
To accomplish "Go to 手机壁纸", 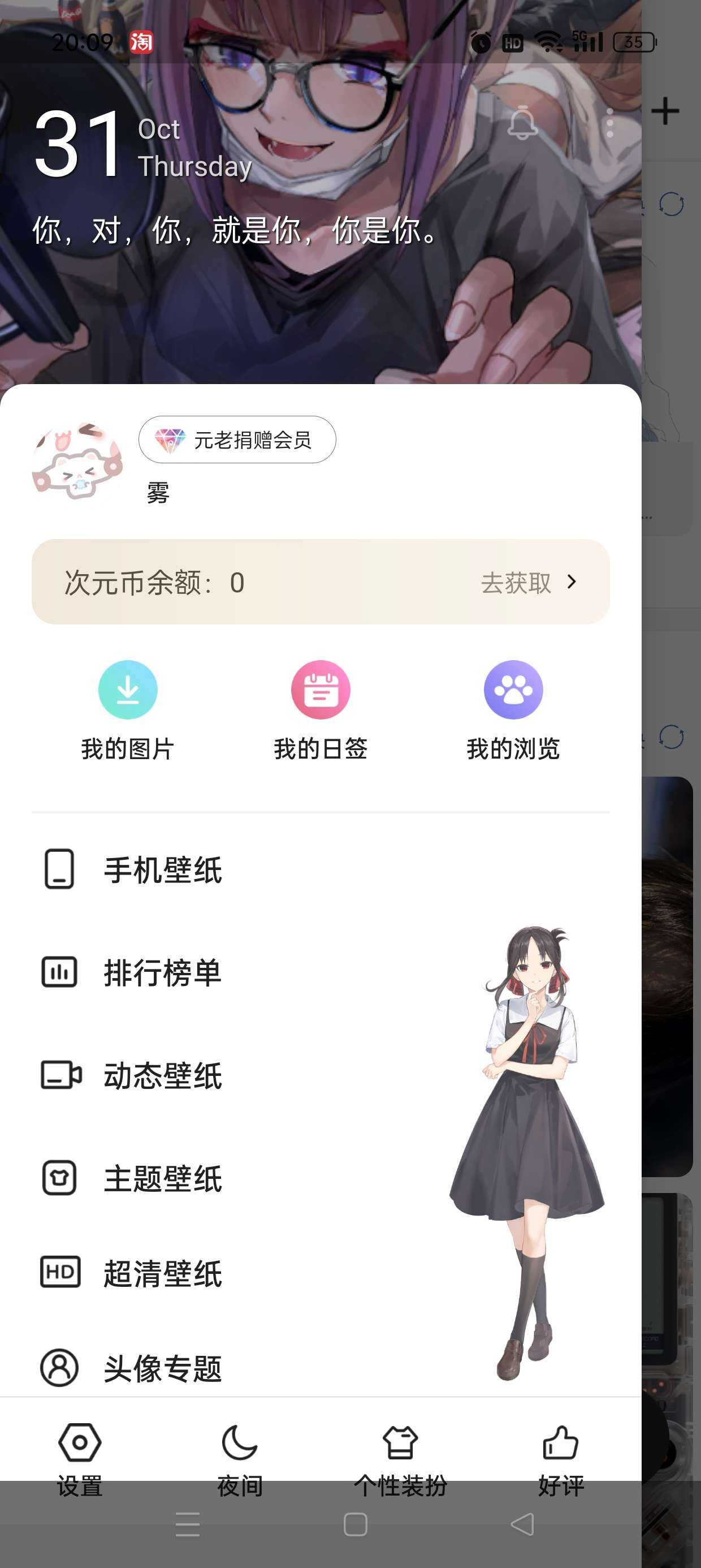I will 162,870.
